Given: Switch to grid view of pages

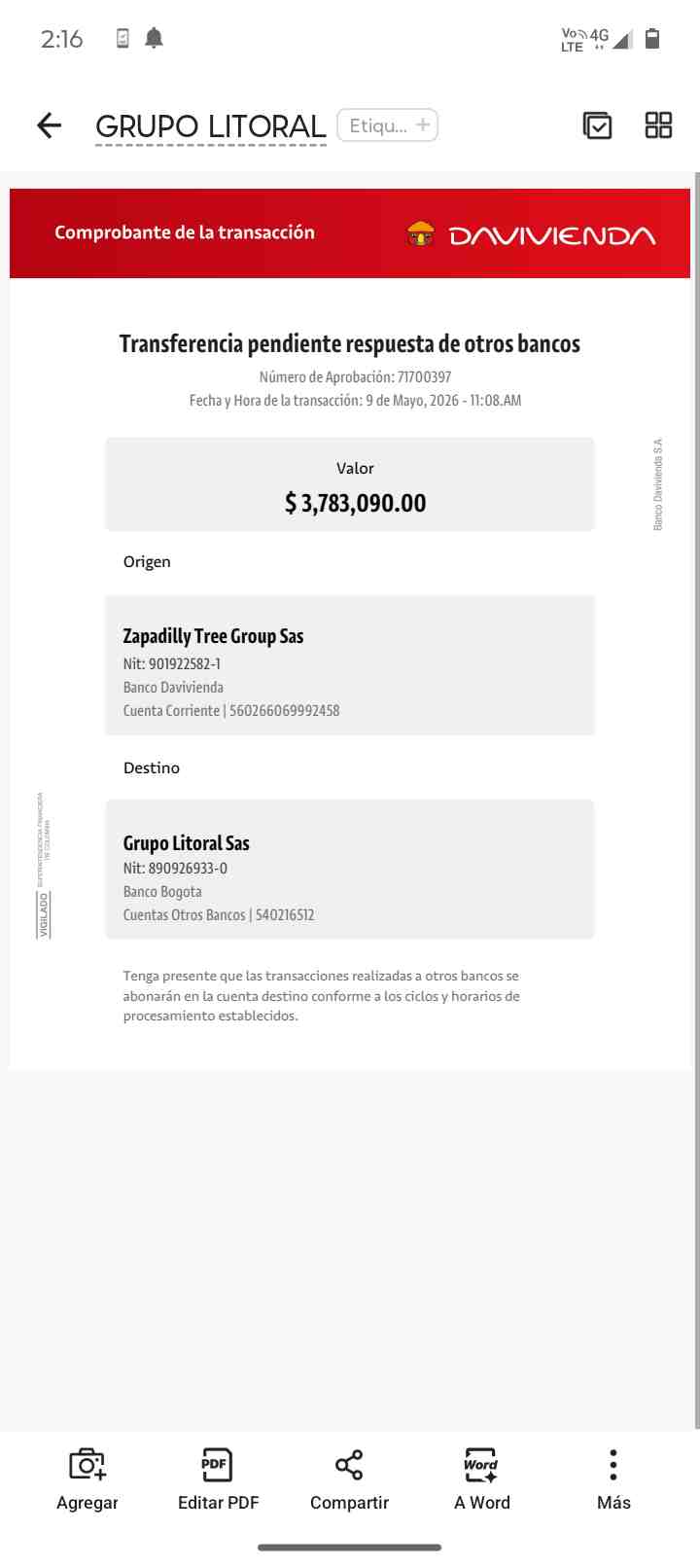Looking at the screenshot, I should pos(658,125).
